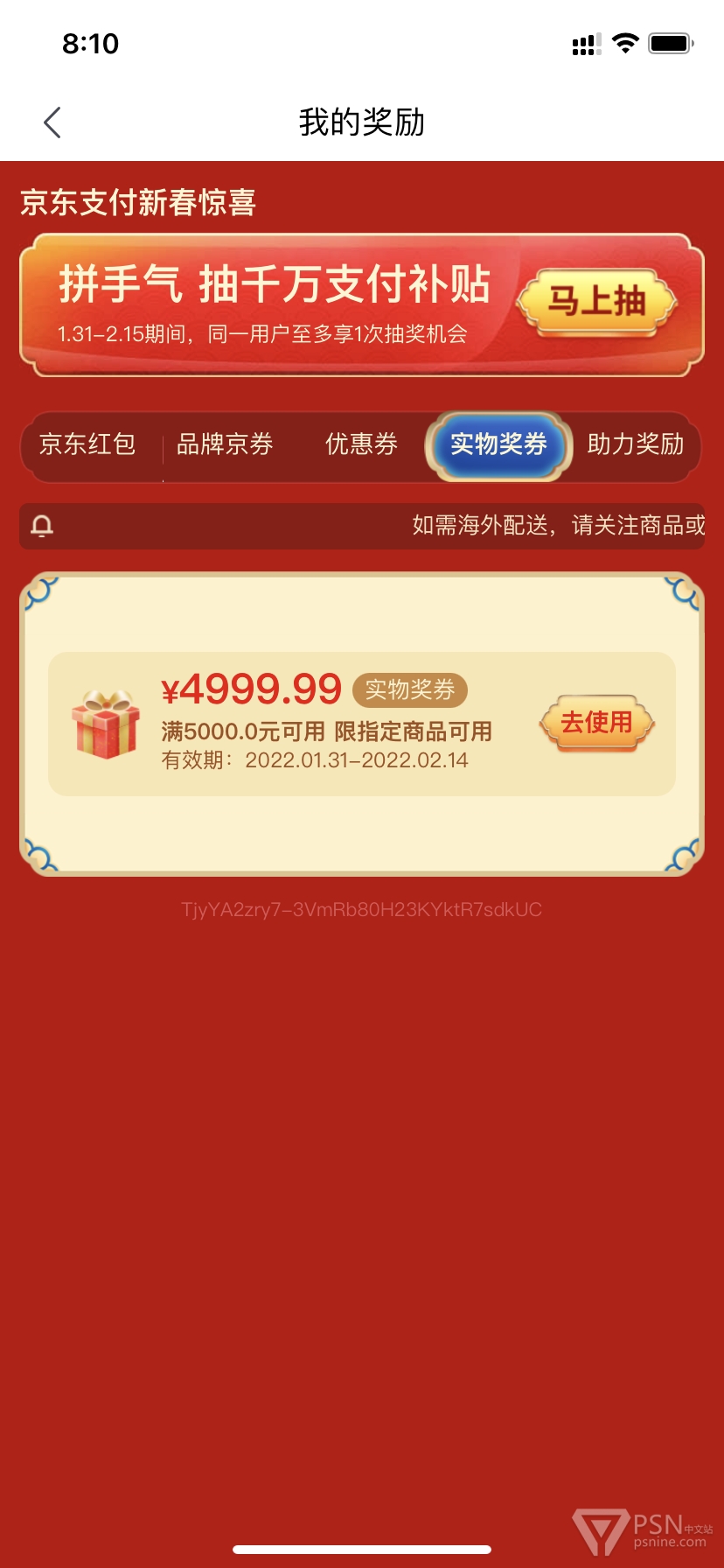Tap the 马上抽 draw button
The image size is (724, 1568).
(x=596, y=303)
